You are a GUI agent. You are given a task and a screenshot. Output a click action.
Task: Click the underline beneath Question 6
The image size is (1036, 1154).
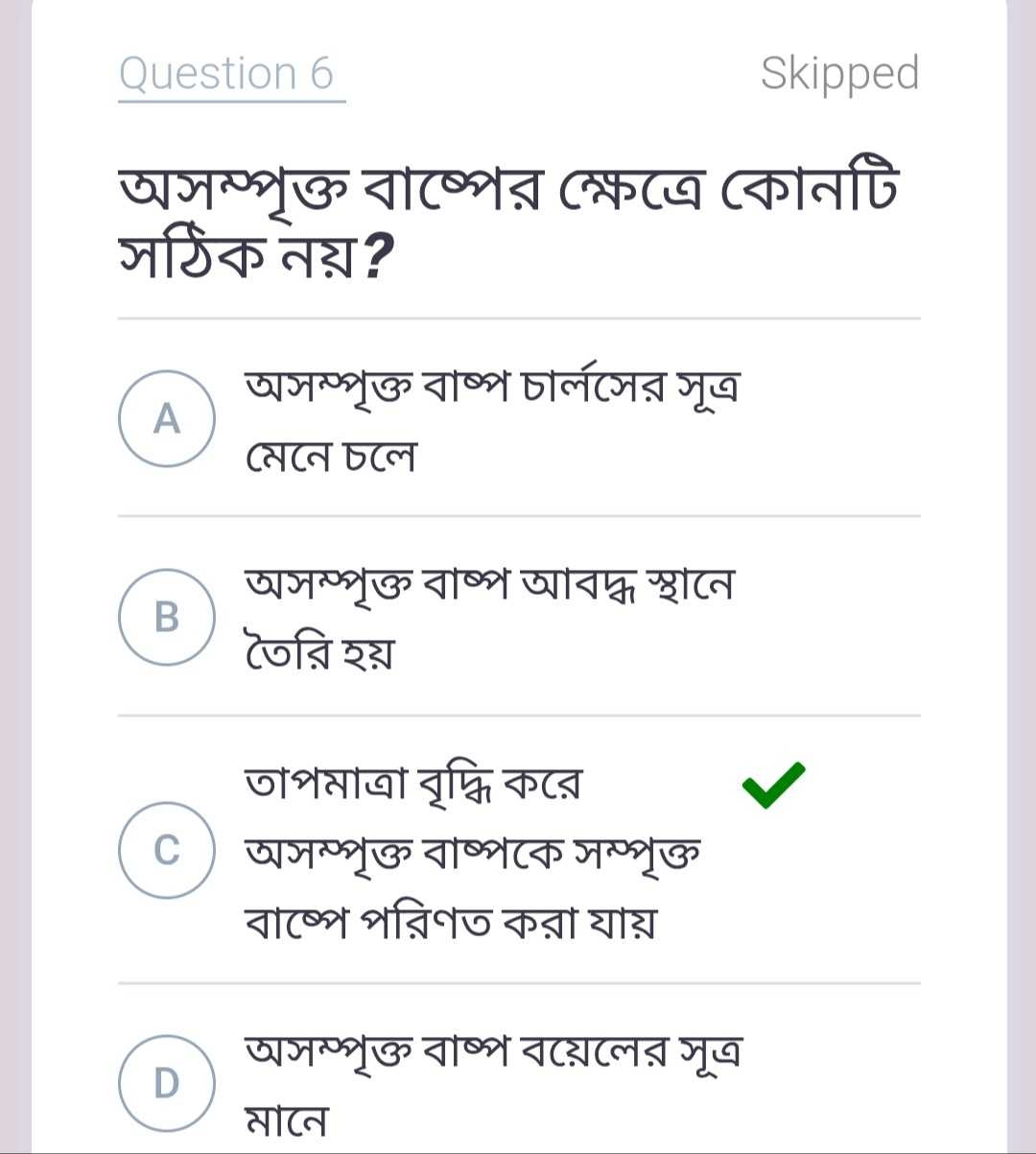tap(228, 101)
